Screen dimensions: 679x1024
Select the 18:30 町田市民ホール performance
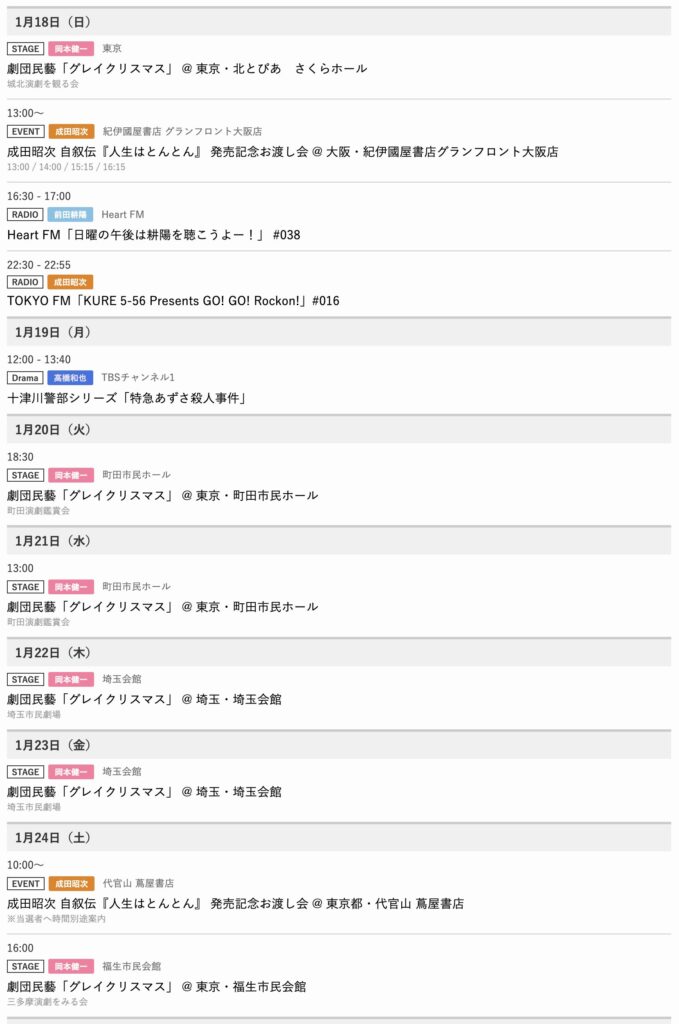click(x=163, y=495)
